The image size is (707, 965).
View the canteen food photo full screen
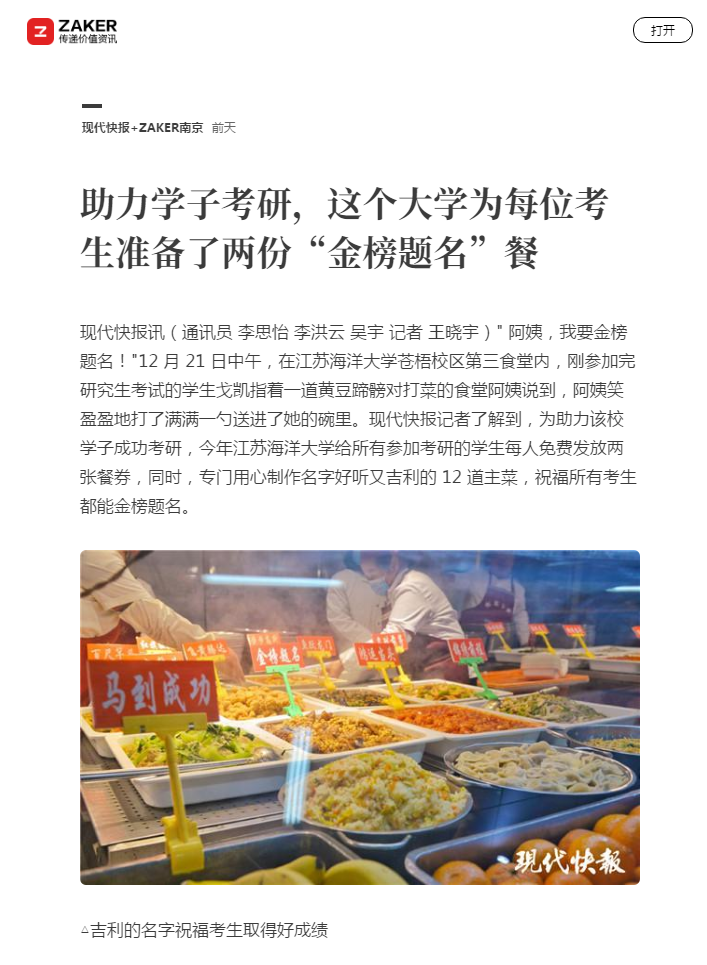point(360,716)
